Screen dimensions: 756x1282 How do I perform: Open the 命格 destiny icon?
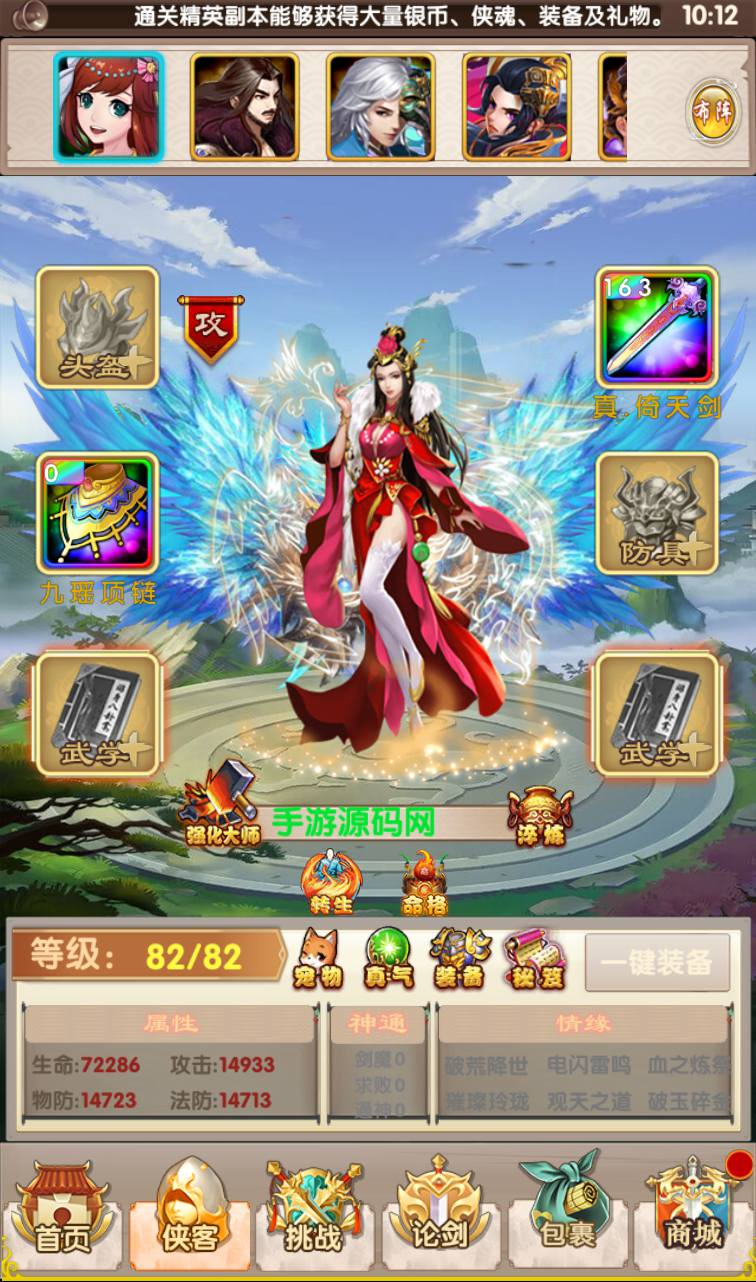(x=424, y=881)
